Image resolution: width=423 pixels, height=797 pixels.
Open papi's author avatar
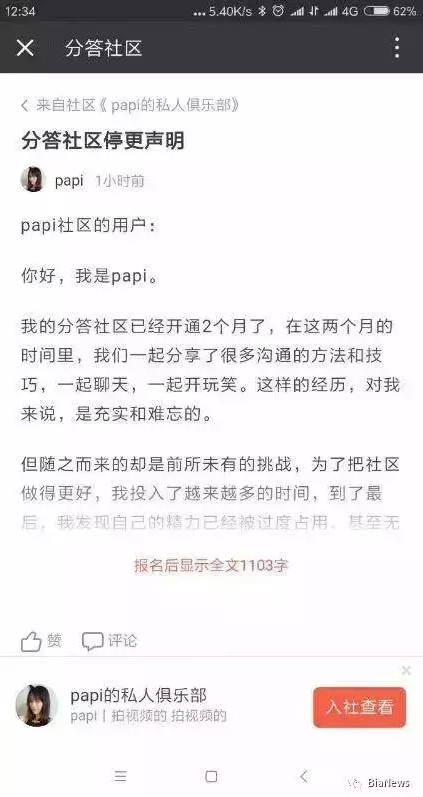(33, 180)
